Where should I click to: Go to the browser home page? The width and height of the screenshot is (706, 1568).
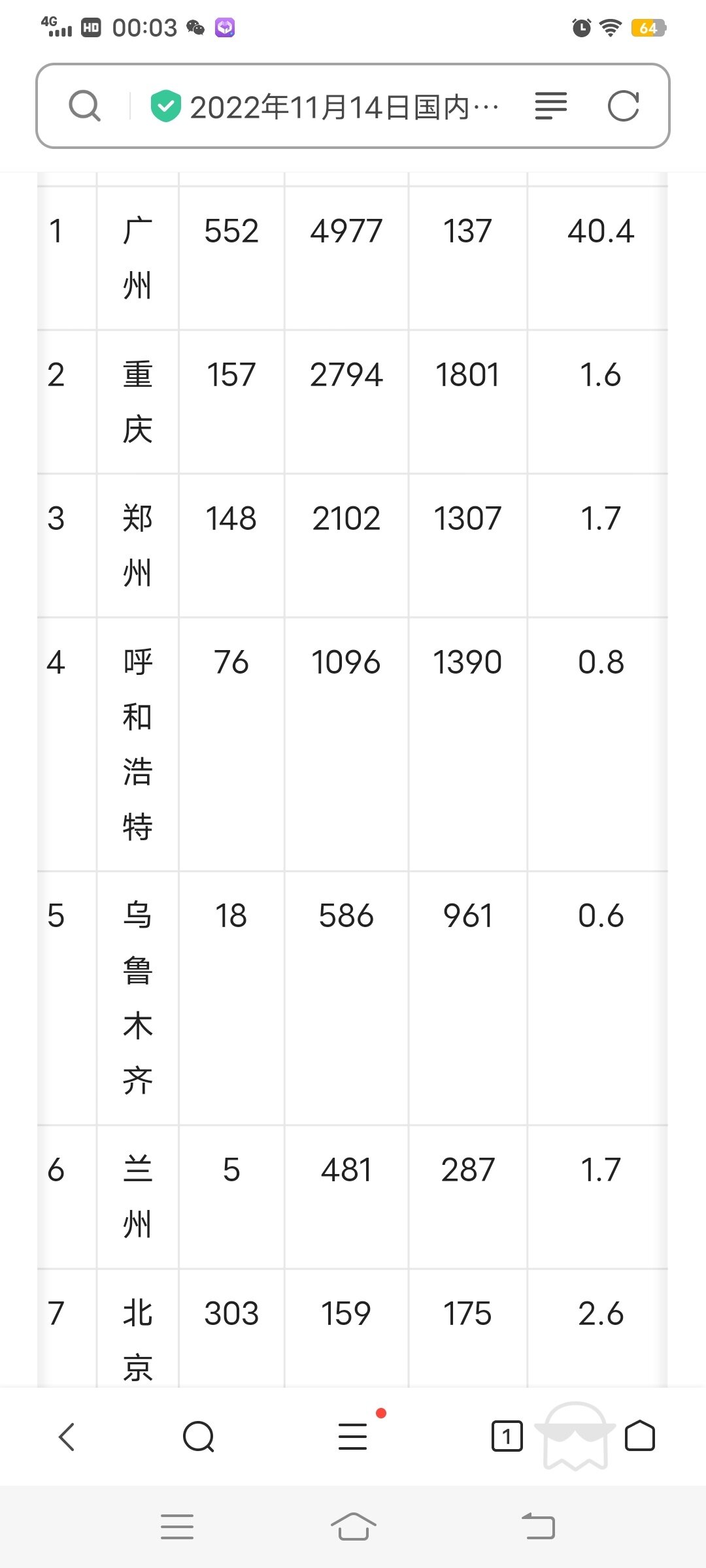pyautogui.click(x=640, y=1435)
